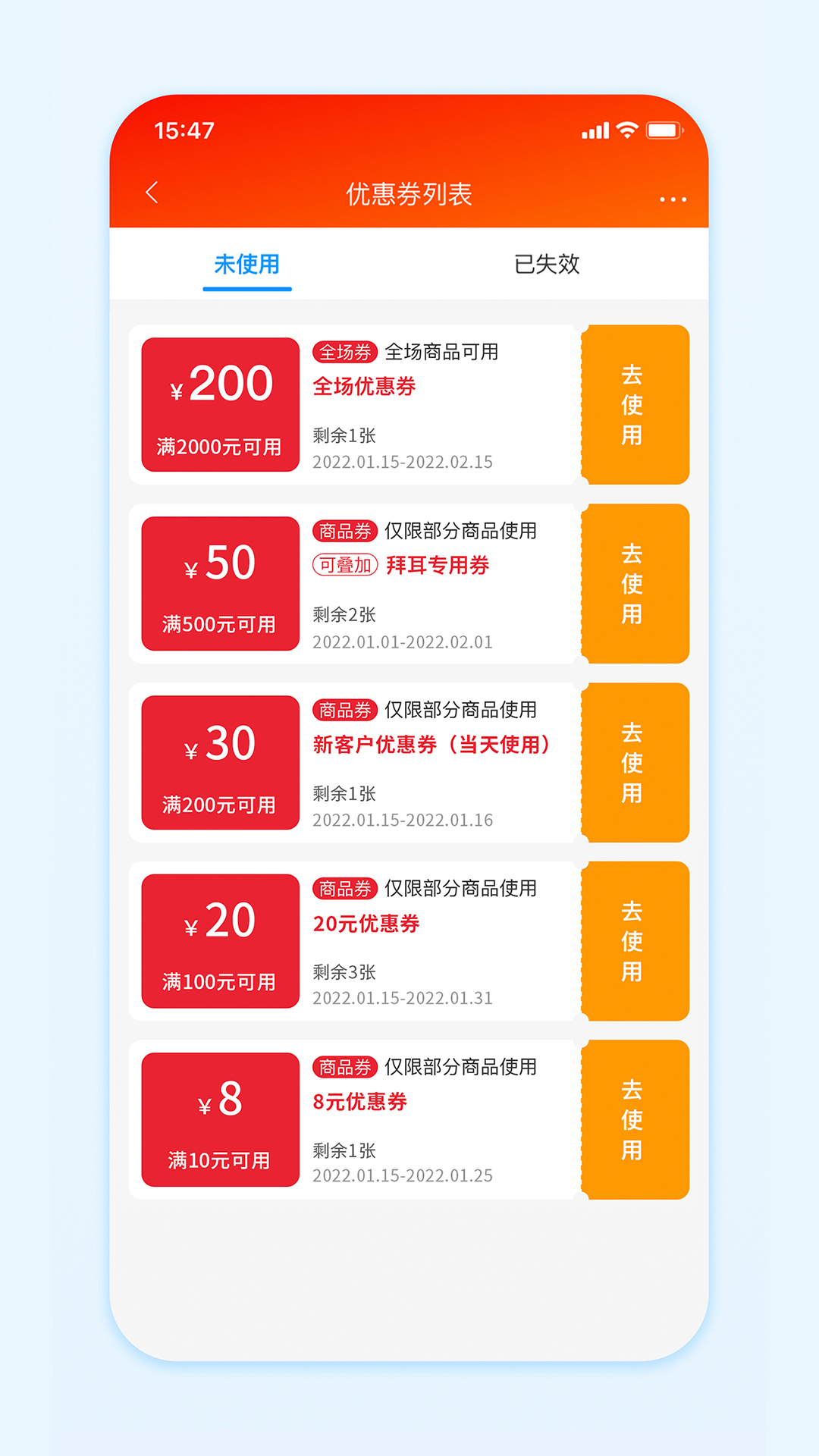Click the signal strength icon
The width and height of the screenshot is (819, 1456).
coord(595,130)
